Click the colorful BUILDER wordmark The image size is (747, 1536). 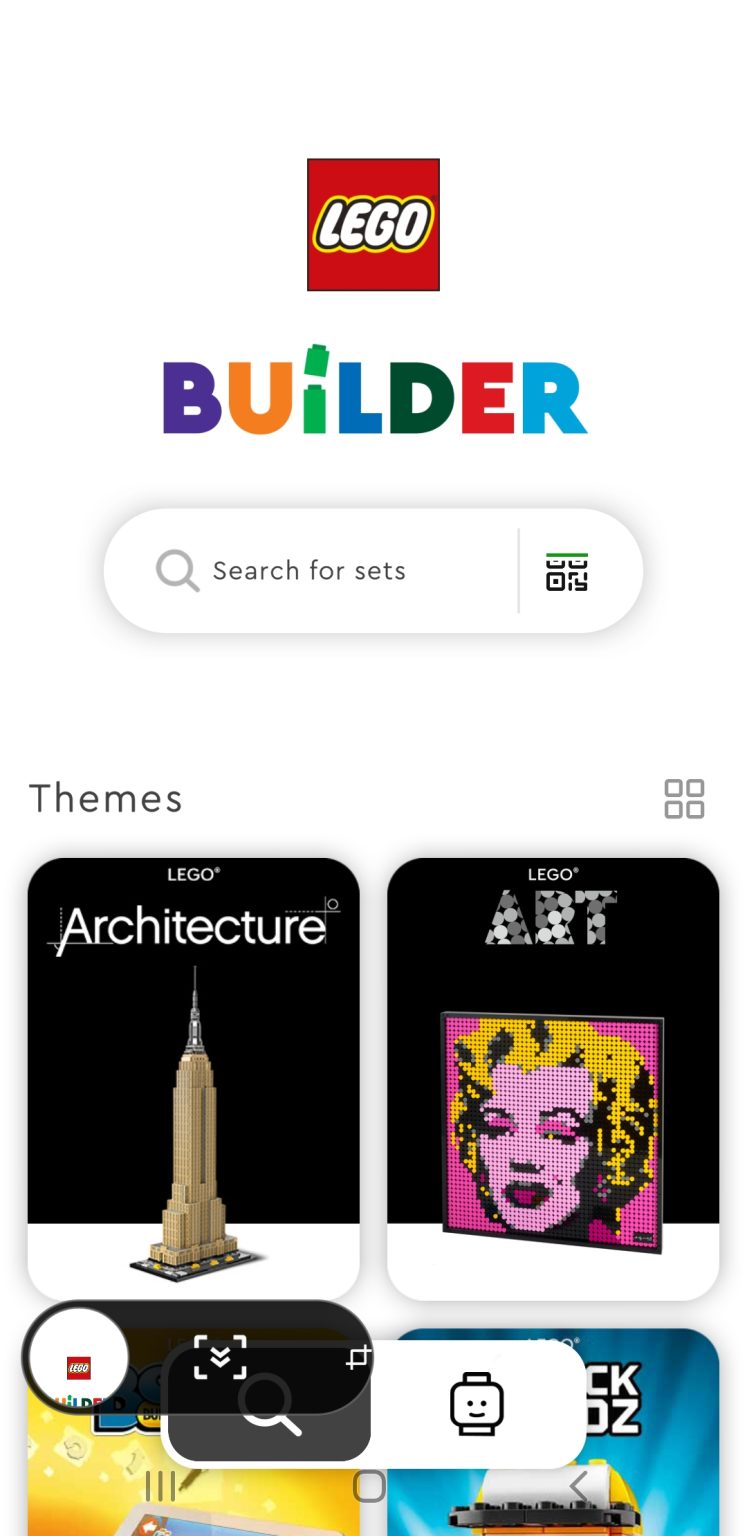tap(373, 396)
